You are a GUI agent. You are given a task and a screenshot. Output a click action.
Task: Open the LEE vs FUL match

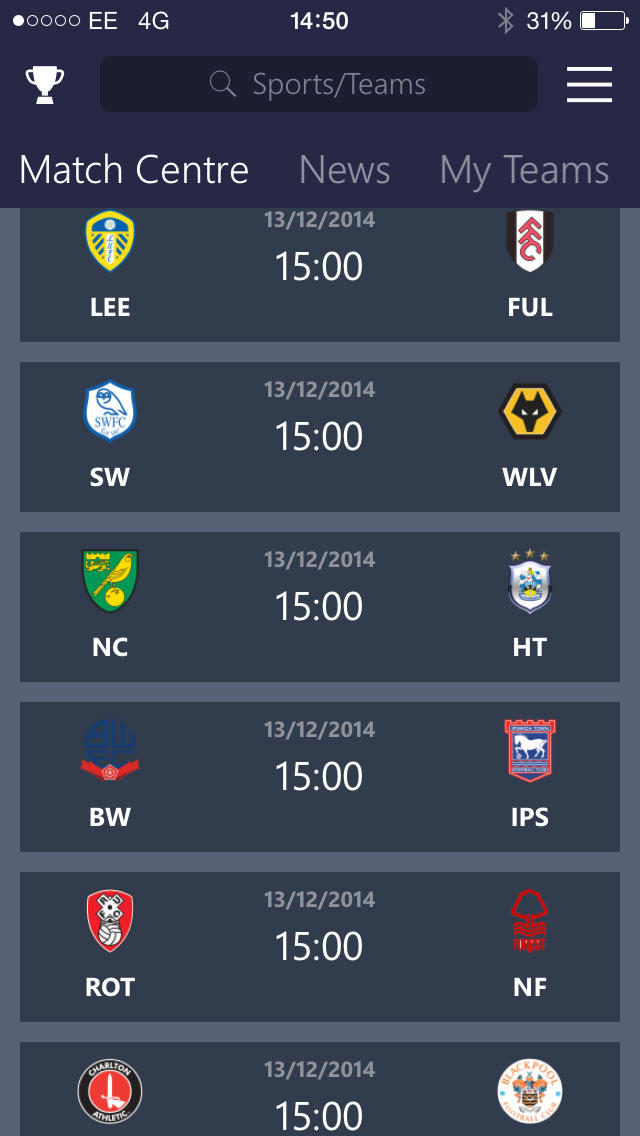[320, 275]
